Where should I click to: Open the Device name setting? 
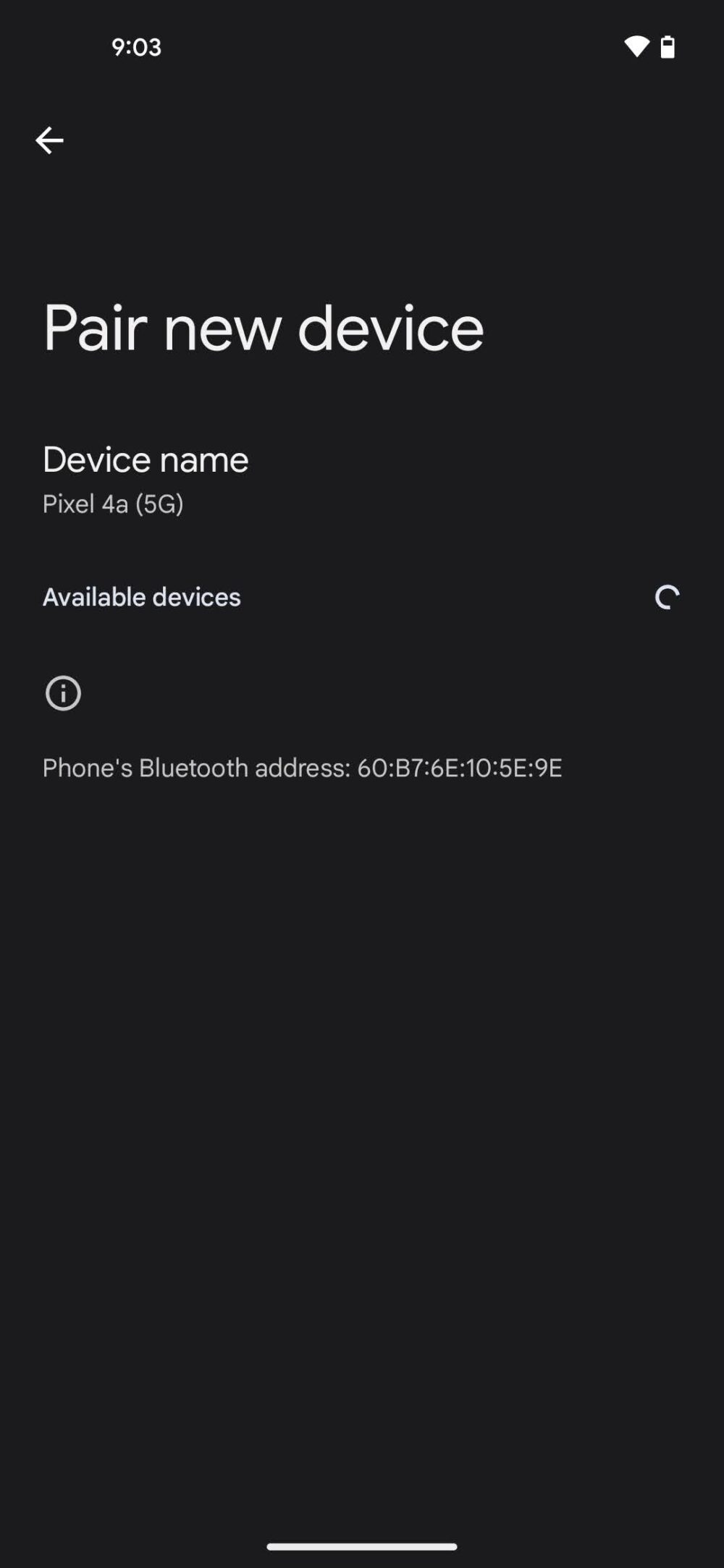click(x=145, y=479)
